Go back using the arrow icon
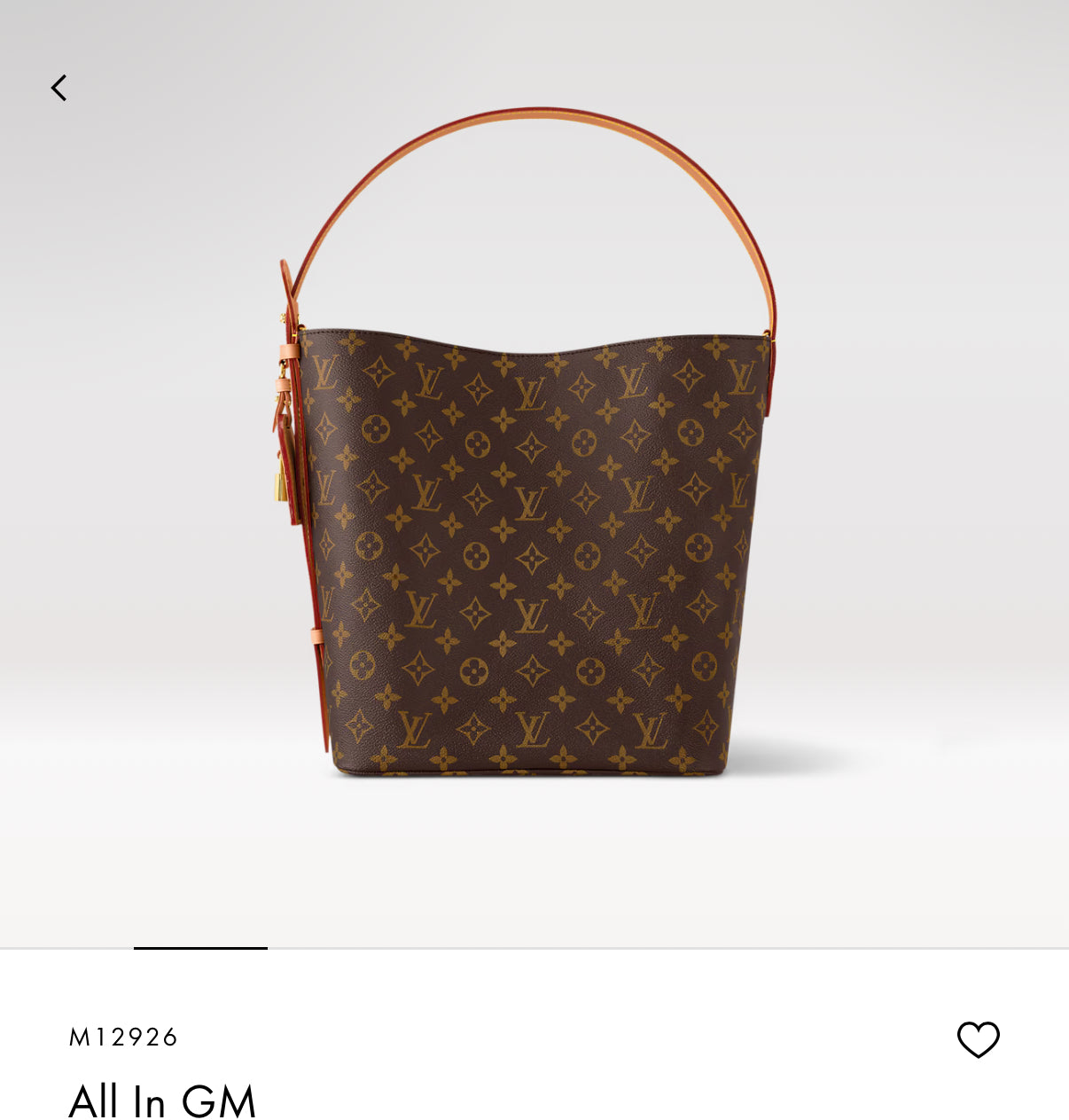Viewport: 1069px width, 1120px height. tap(59, 88)
